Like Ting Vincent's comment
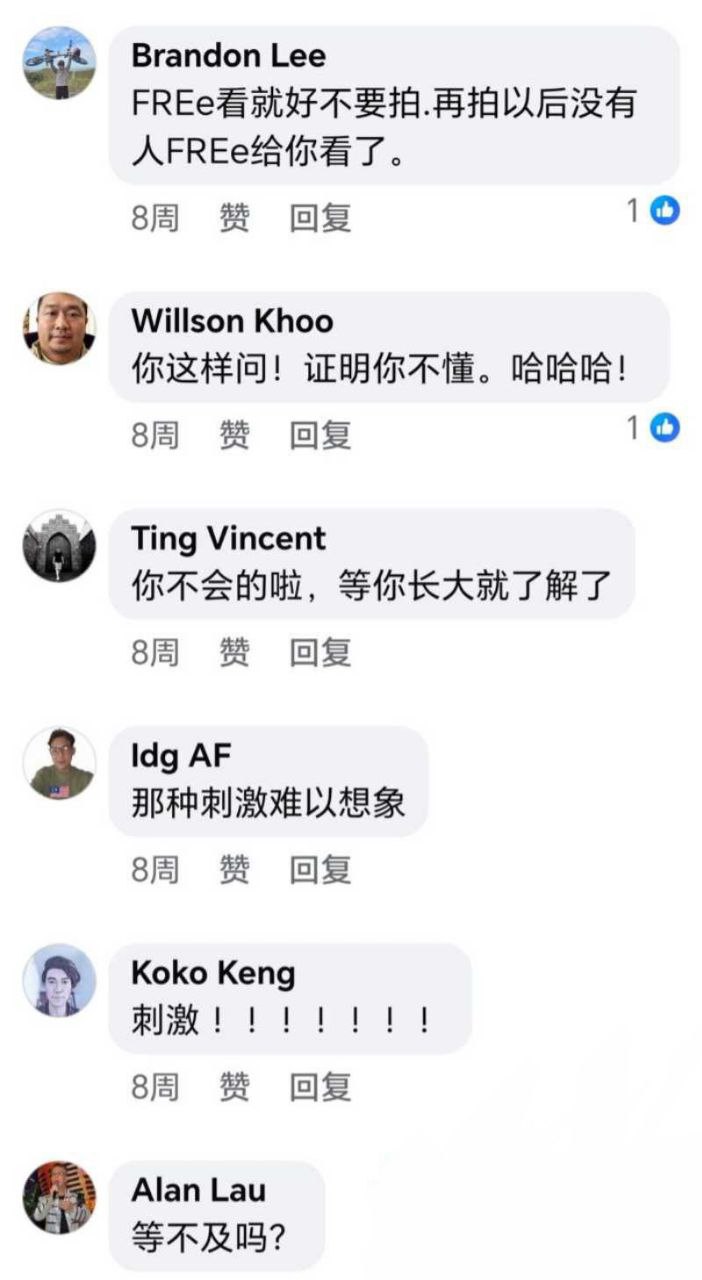702x1280 pixels. (x=234, y=653)
